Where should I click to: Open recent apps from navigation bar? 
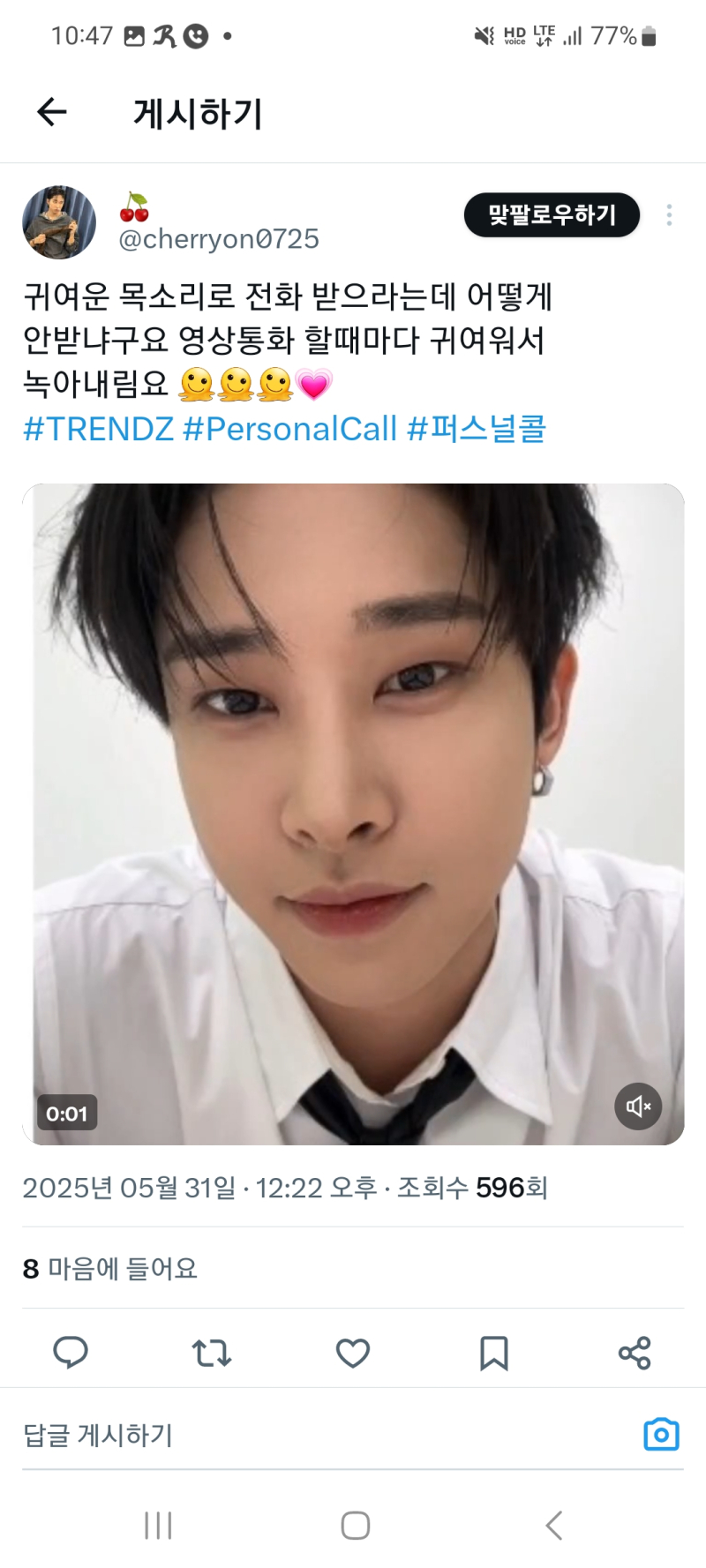[x=158, y=1525]
